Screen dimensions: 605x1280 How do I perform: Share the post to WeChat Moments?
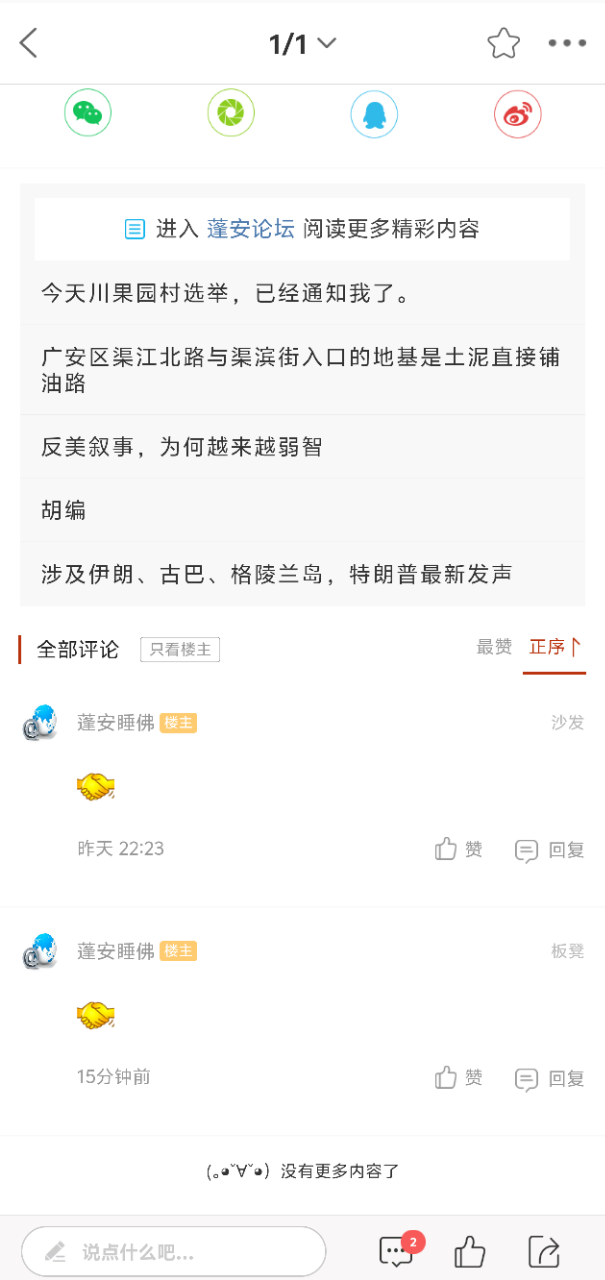pos(231,113)
